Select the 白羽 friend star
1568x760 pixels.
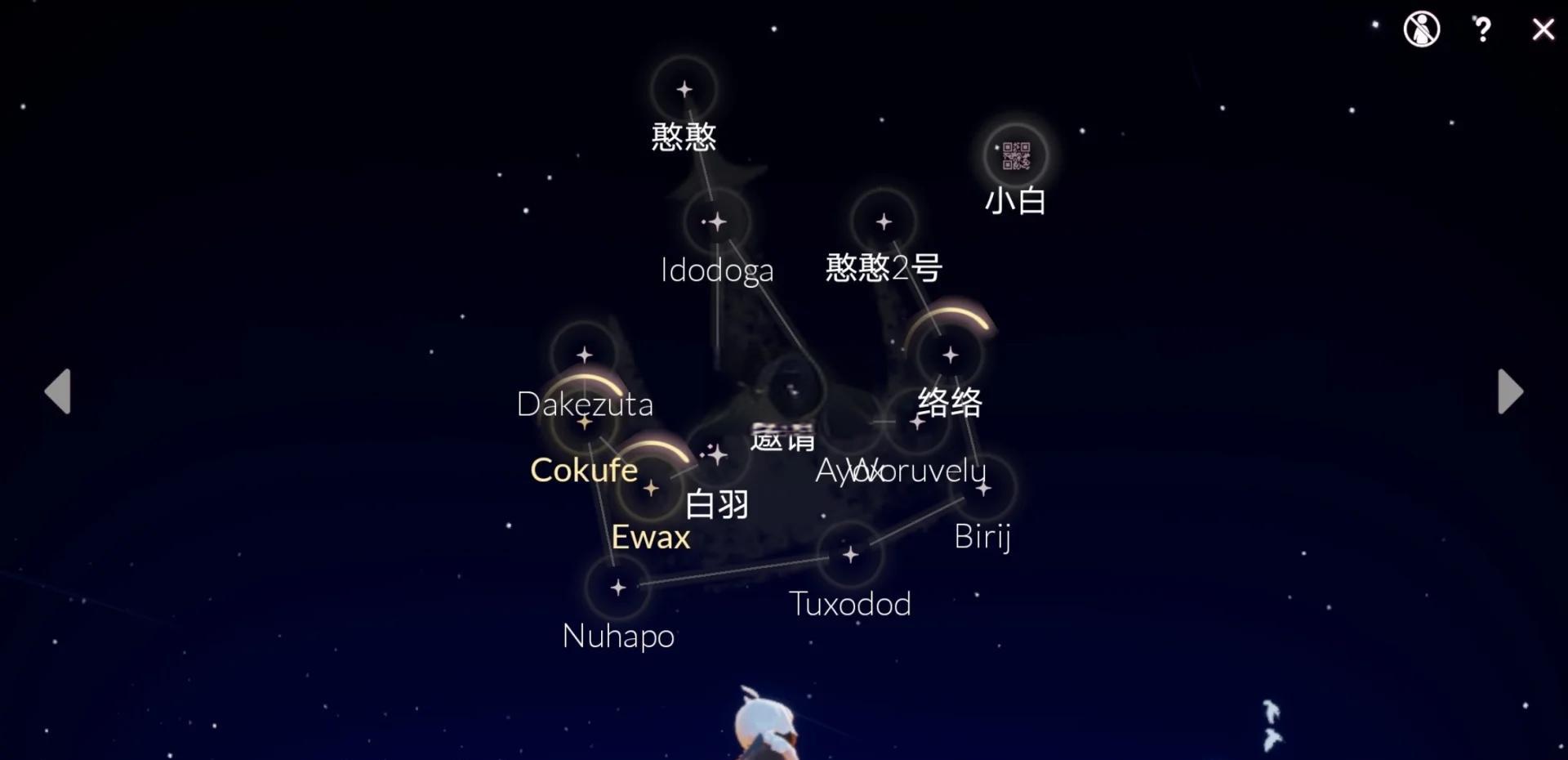tap(716, 454)
